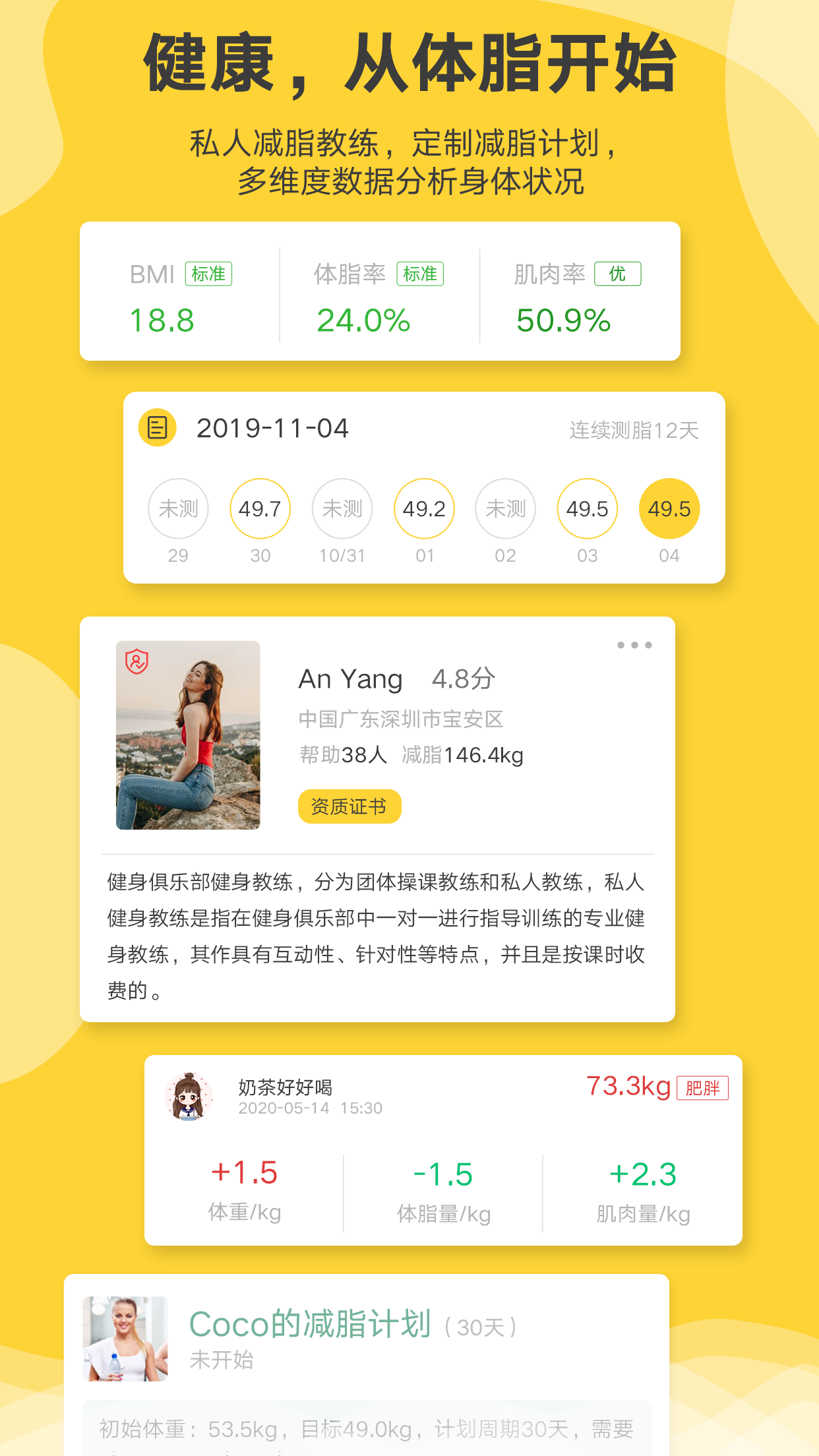Tap the 未测 circle under day 02
The height and width of the screenshot is (1456, 819).
[505, 508]
